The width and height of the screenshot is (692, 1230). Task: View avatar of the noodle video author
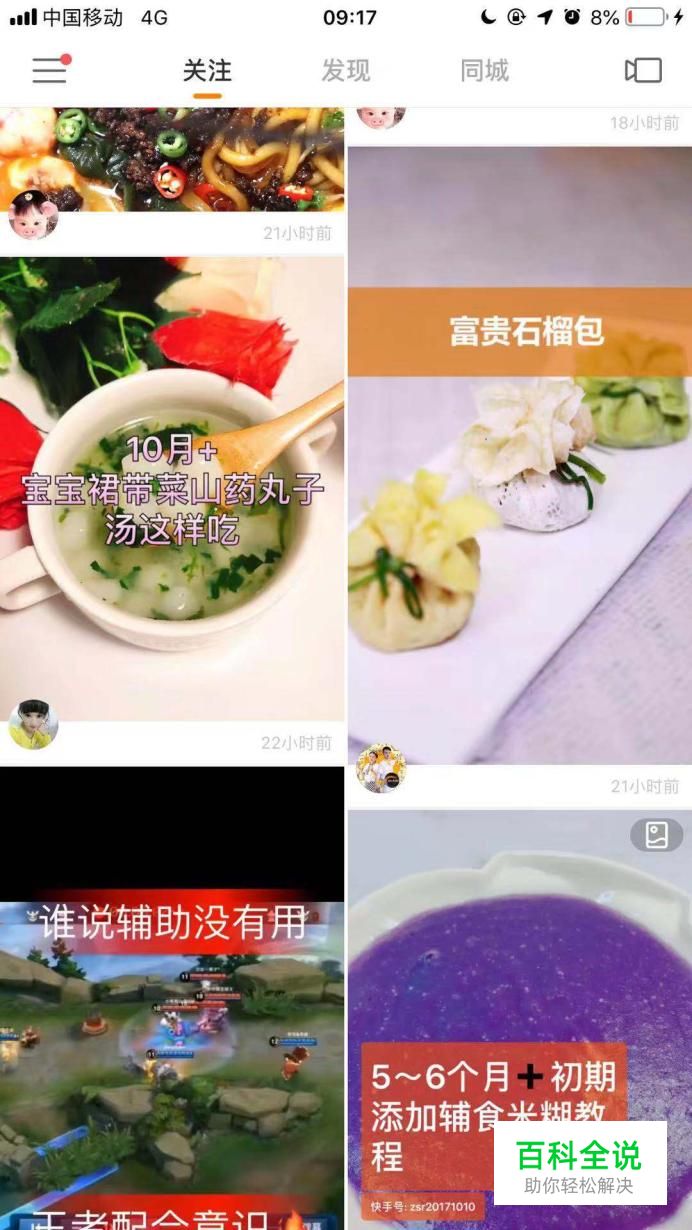point(33,215)
